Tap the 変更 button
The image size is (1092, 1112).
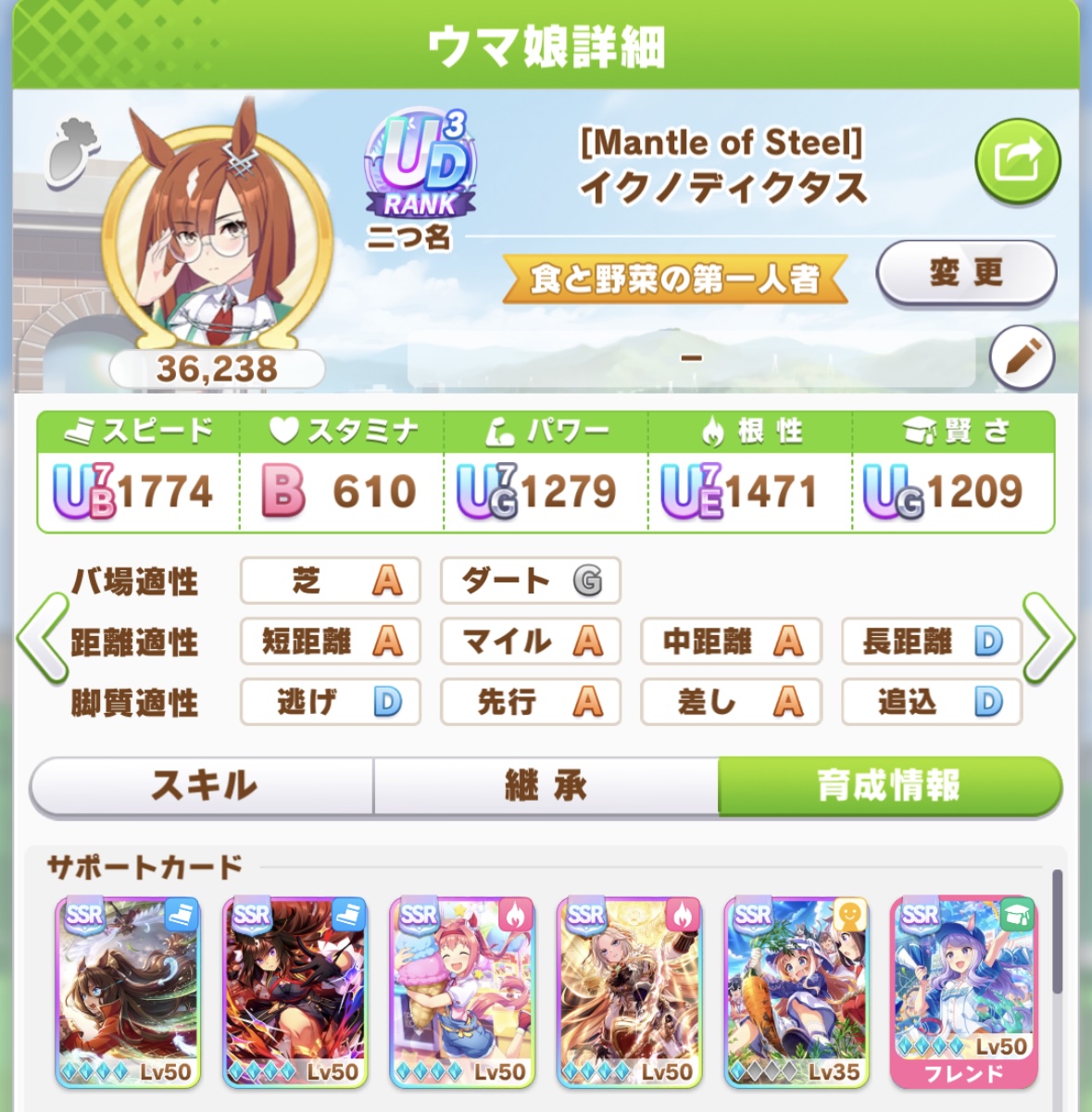pos(966,273)
